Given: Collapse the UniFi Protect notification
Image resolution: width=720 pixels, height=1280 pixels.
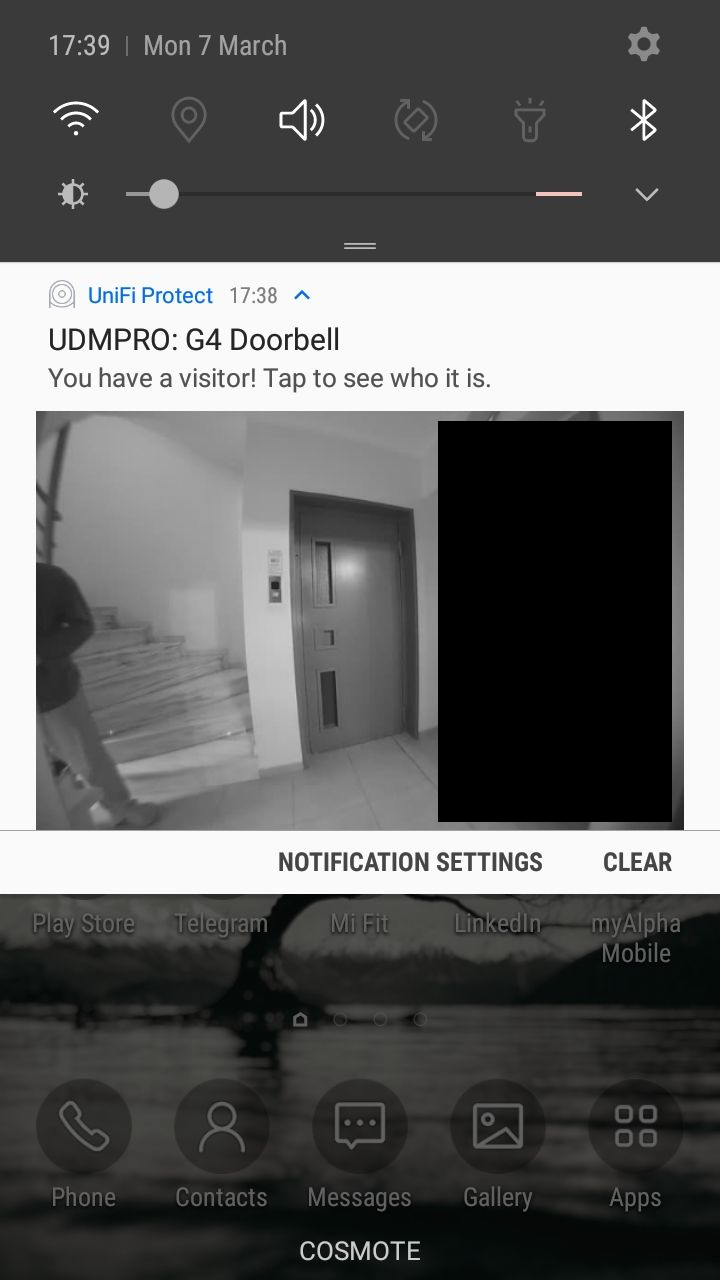Looking at the screenshot, I should point(302,295).
